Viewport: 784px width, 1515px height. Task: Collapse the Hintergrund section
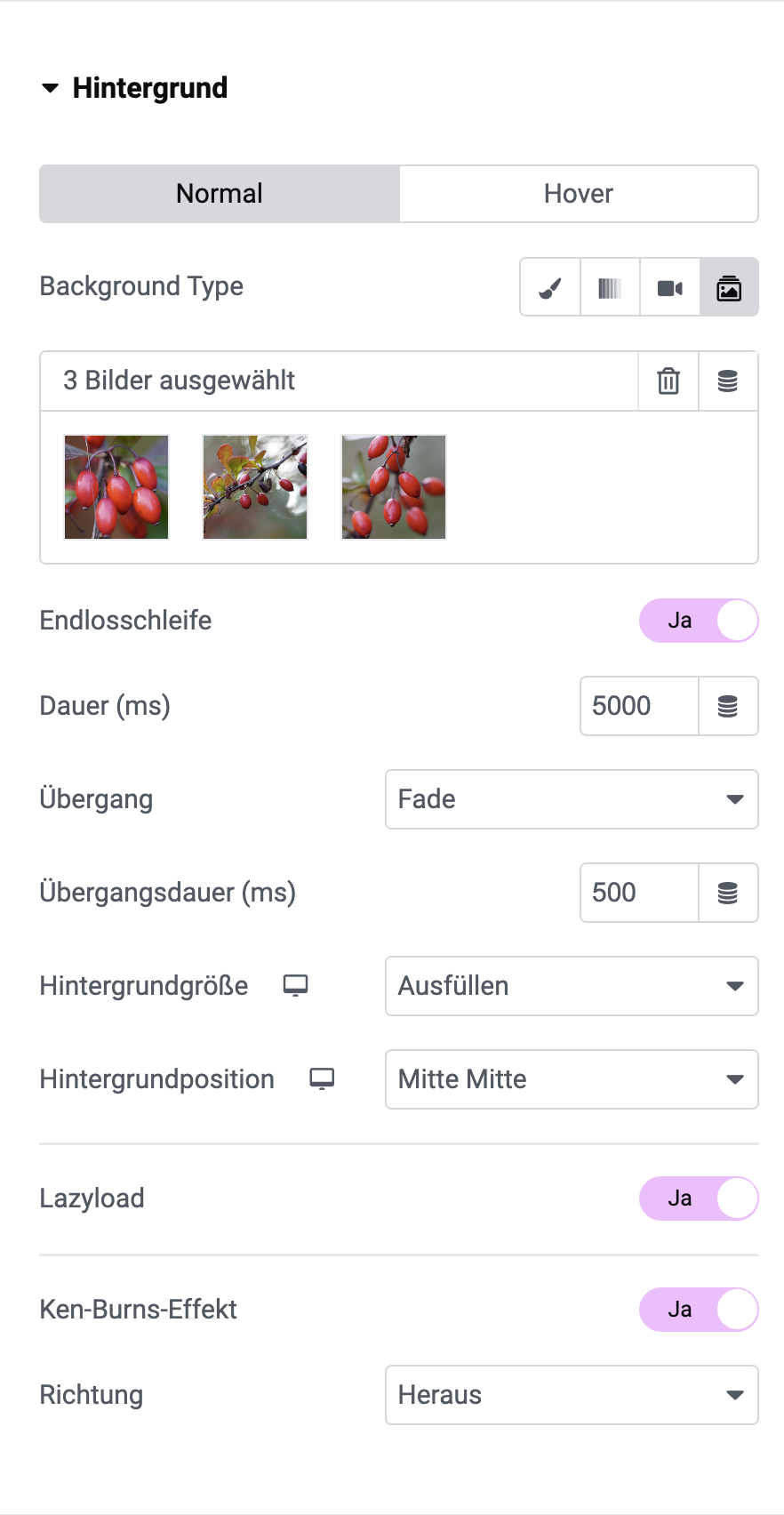pos(133,88)
